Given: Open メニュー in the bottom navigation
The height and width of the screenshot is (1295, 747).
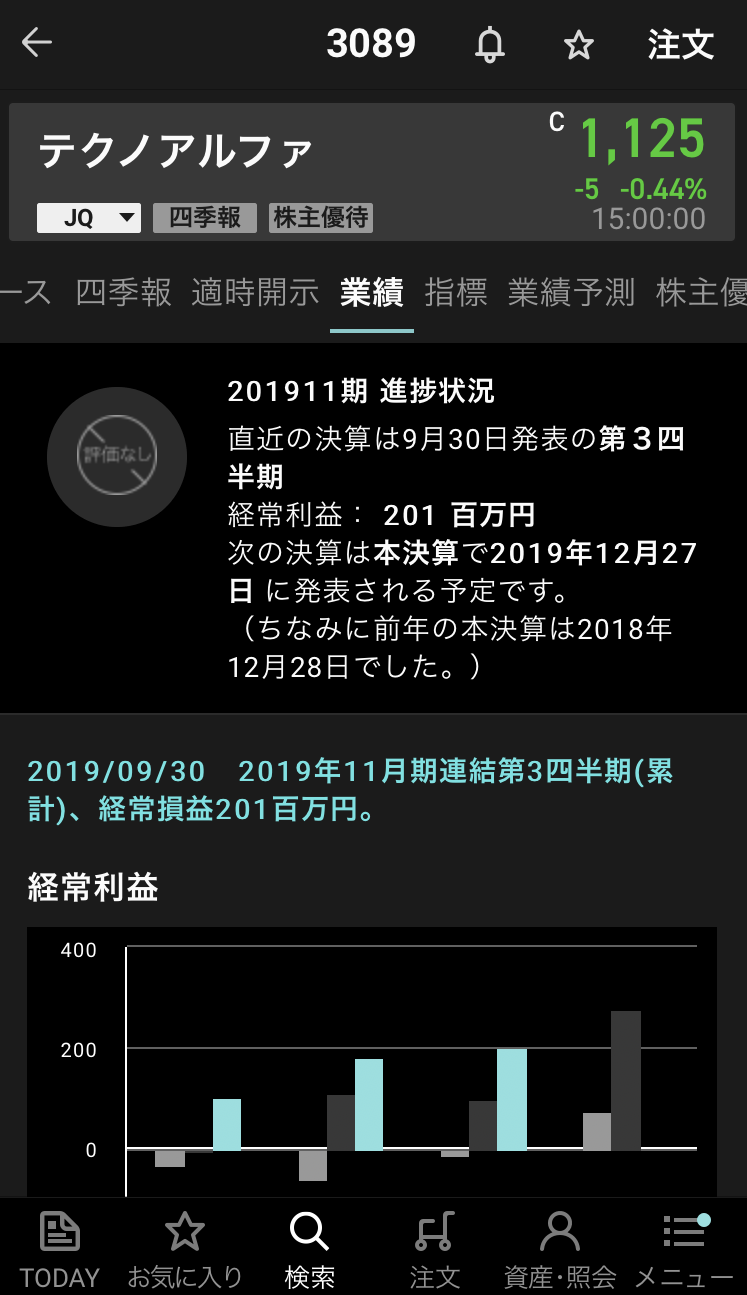Looking at the screenshot, I should click(685, 1248).
